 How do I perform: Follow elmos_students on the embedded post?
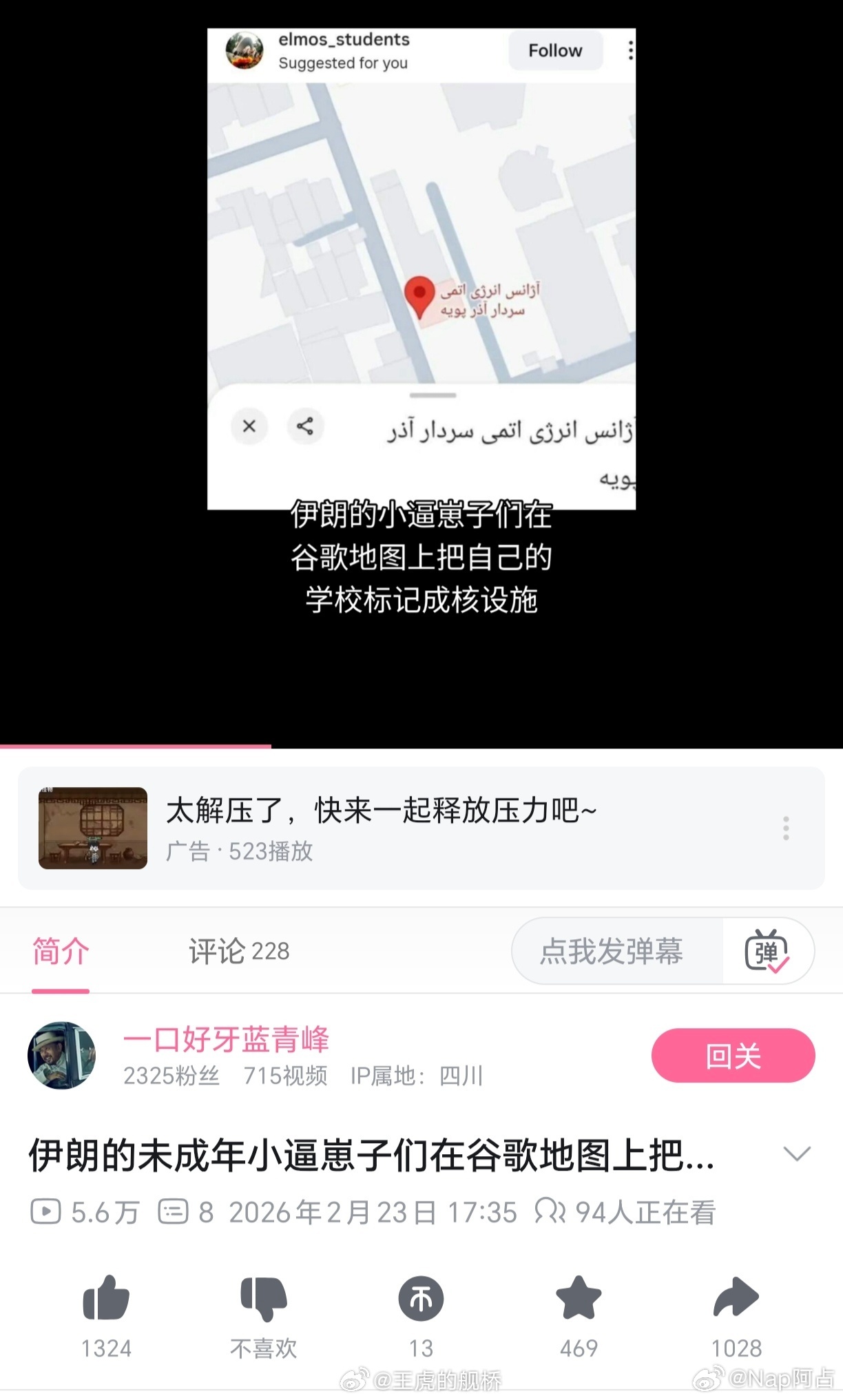(x=554, y=50)
